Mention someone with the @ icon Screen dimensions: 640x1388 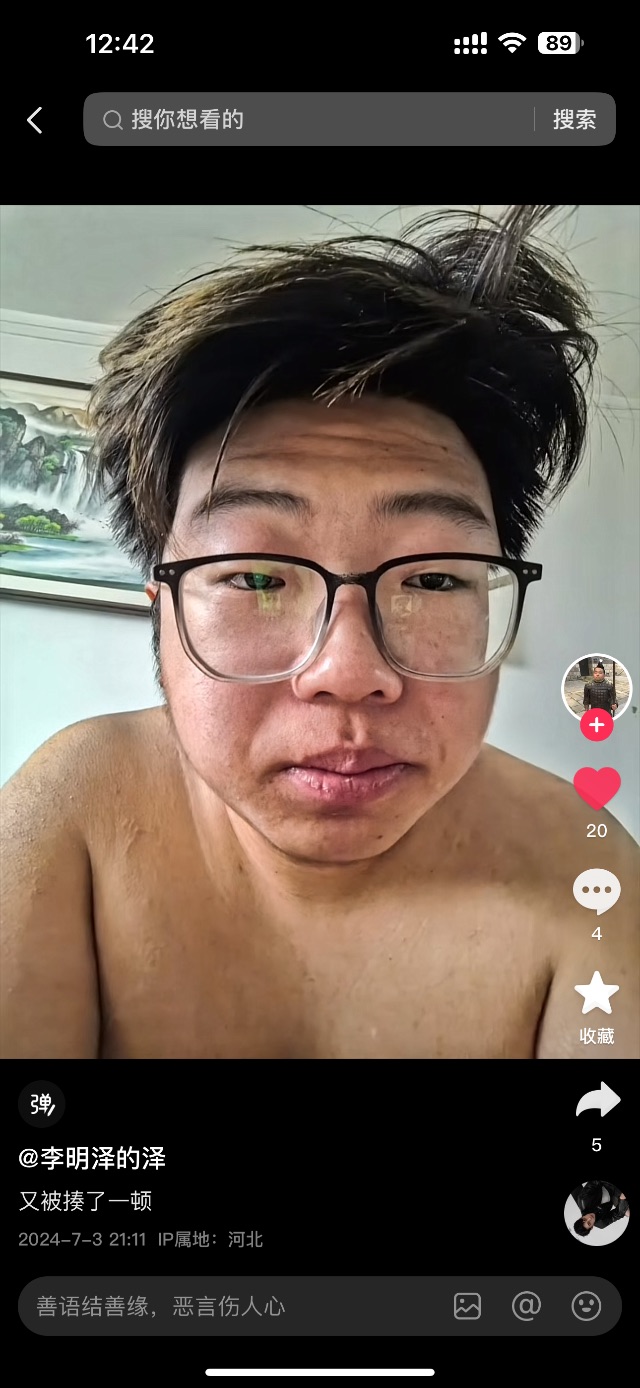pos(526,1306)
